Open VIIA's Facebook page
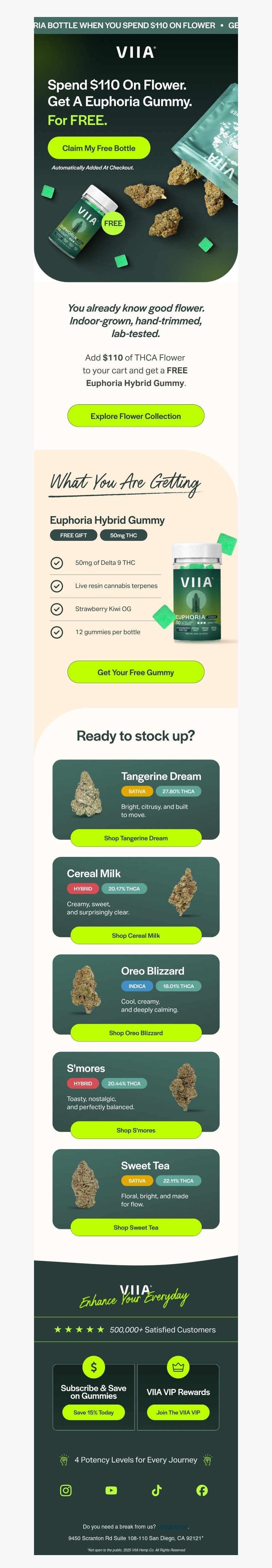 tap(202, 1490)
